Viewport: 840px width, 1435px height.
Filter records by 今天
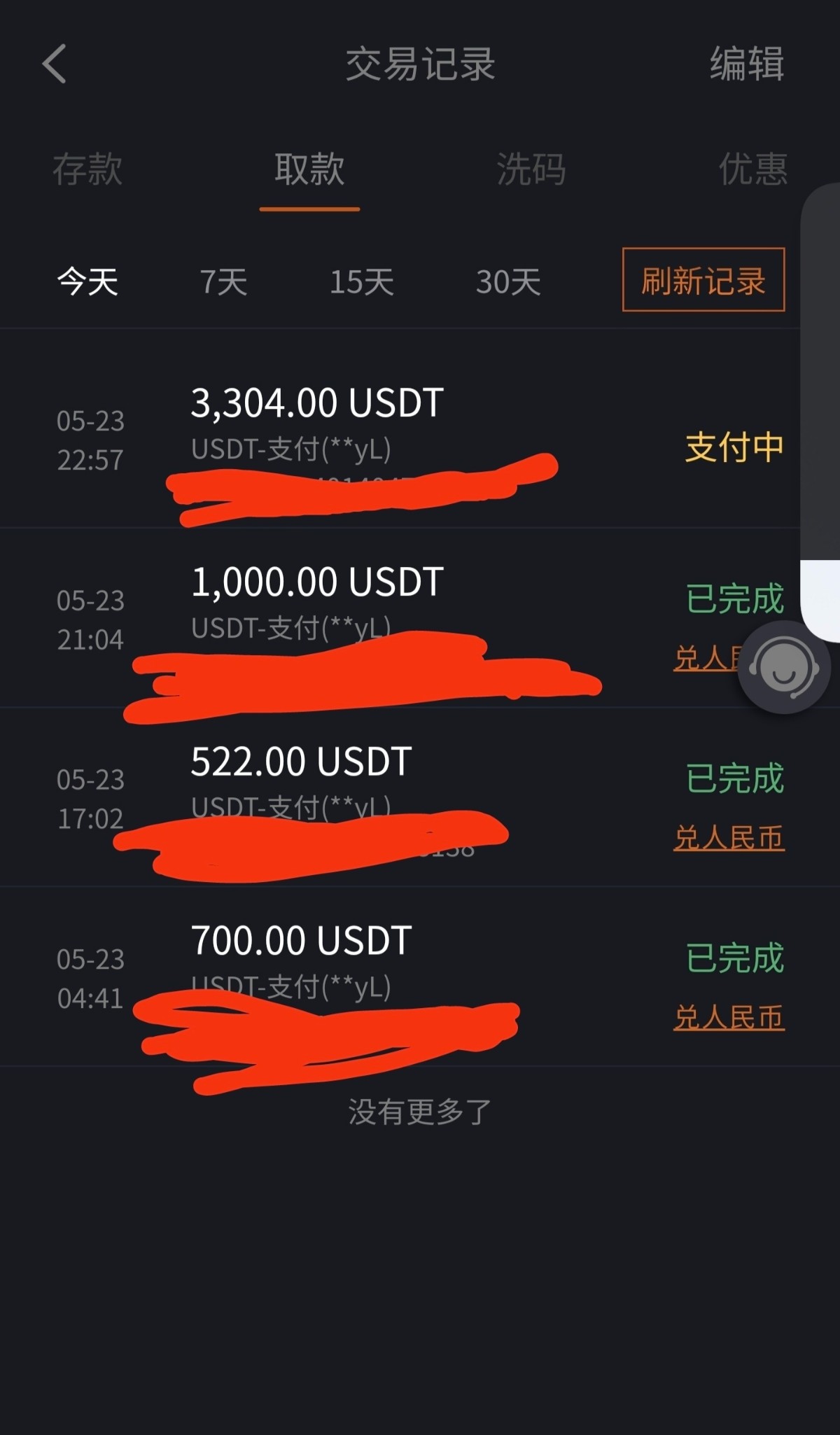(x=87, y=282)
